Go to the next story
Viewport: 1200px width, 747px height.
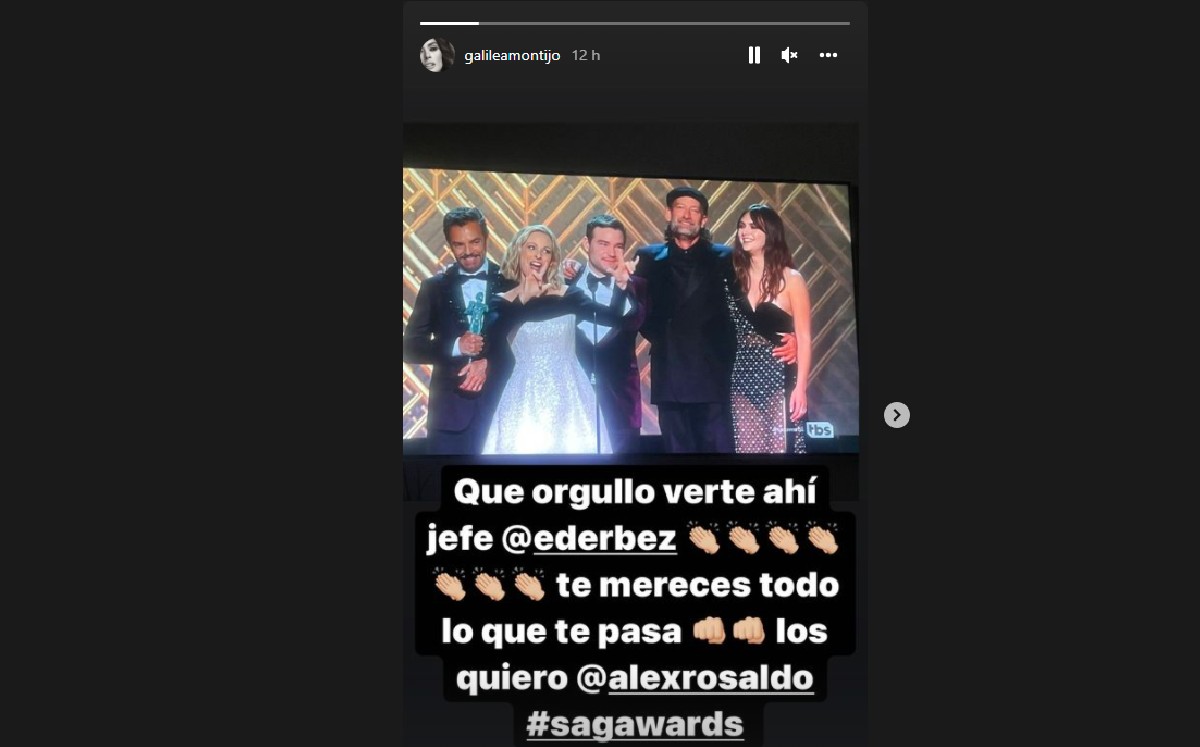(896, 414)
